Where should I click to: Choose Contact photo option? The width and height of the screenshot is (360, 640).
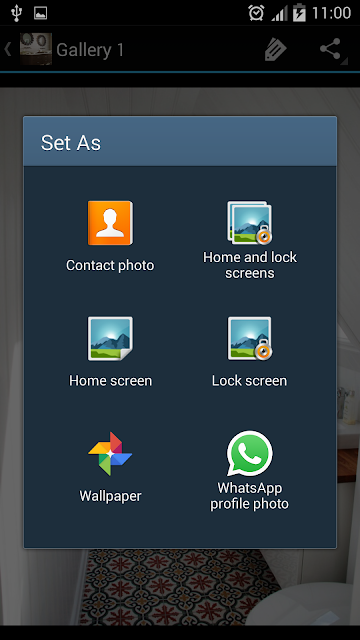click(110, 236)
